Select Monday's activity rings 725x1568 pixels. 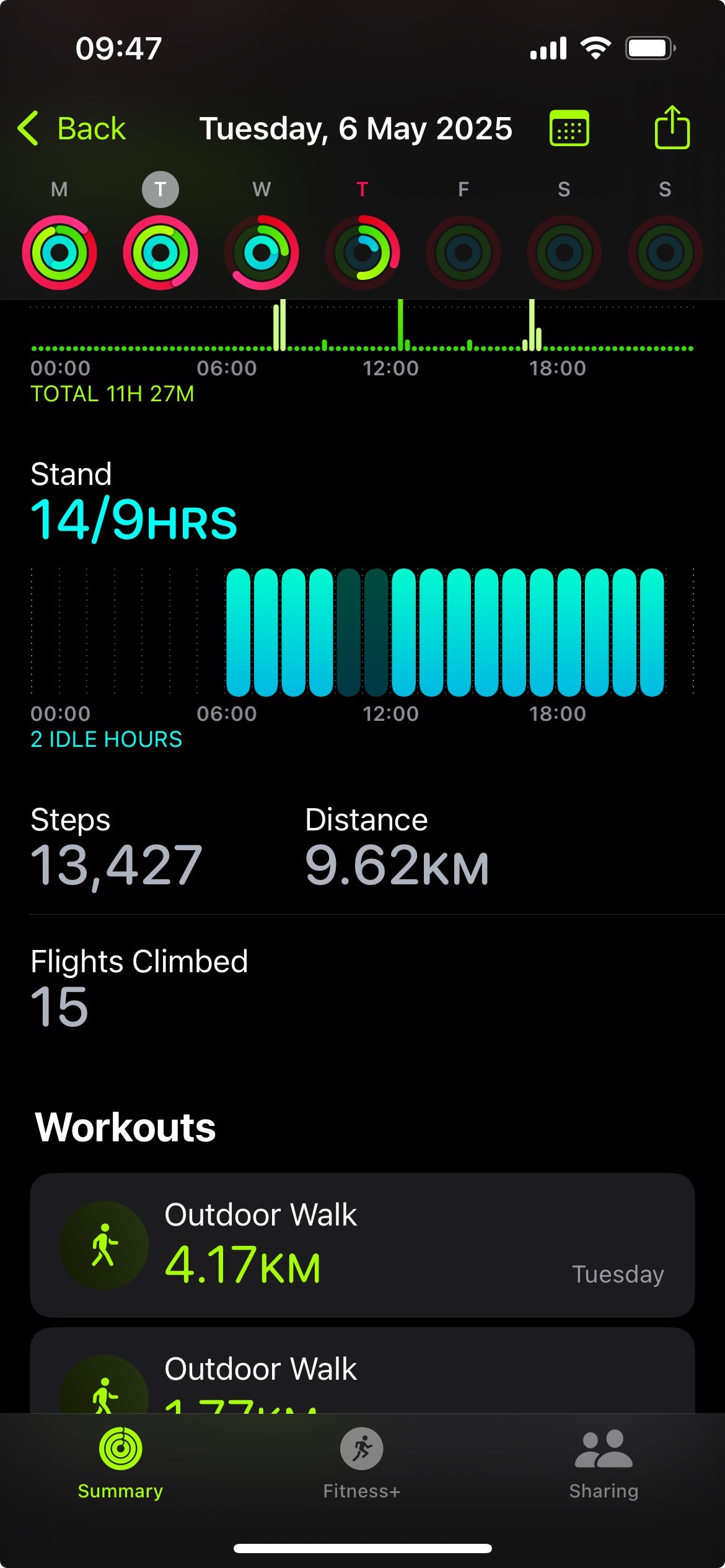pyautogui.click(x=59, y=253)
